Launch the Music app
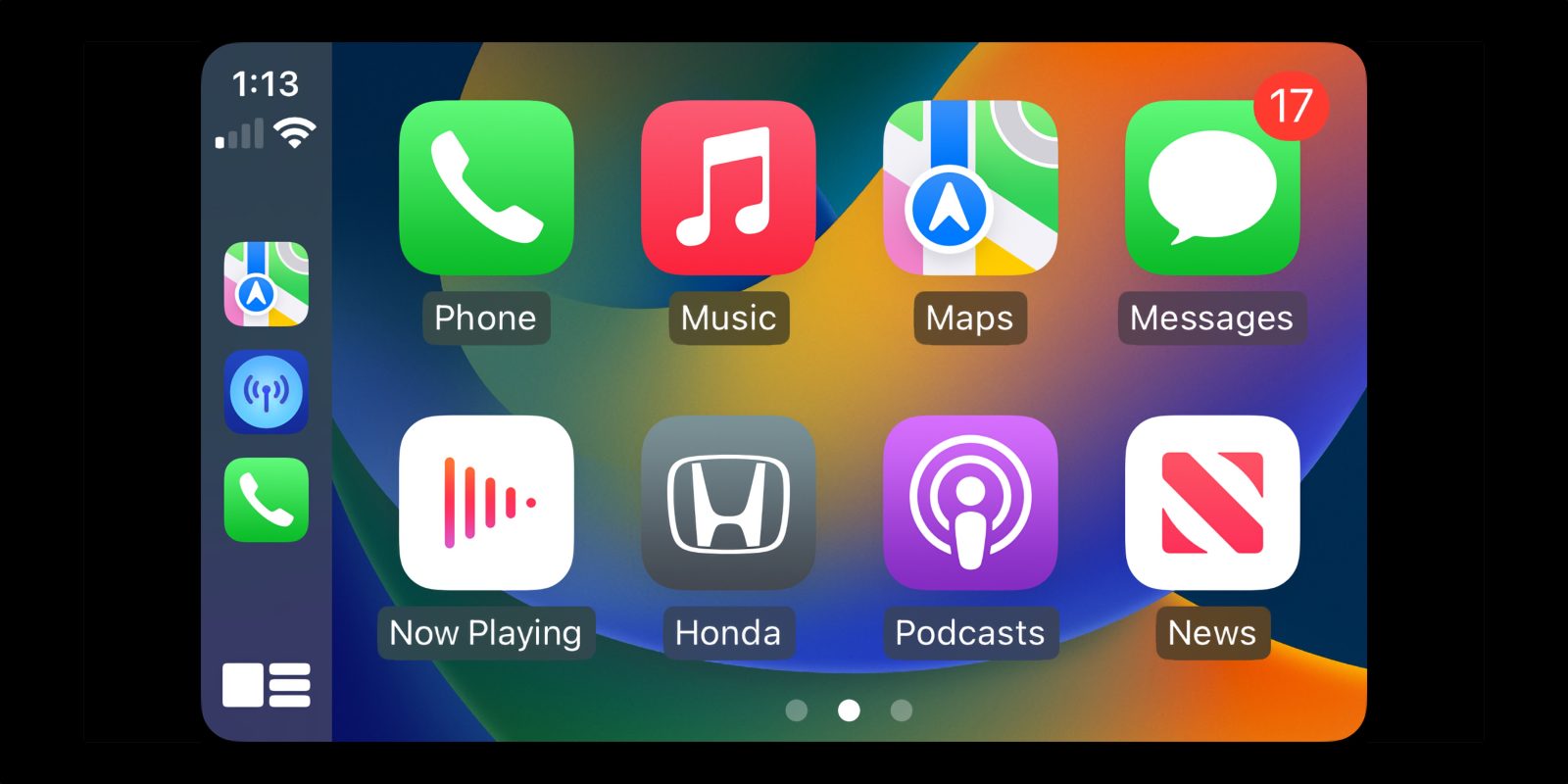Viewport: 1568px width, 784px height. coord(728,188)
